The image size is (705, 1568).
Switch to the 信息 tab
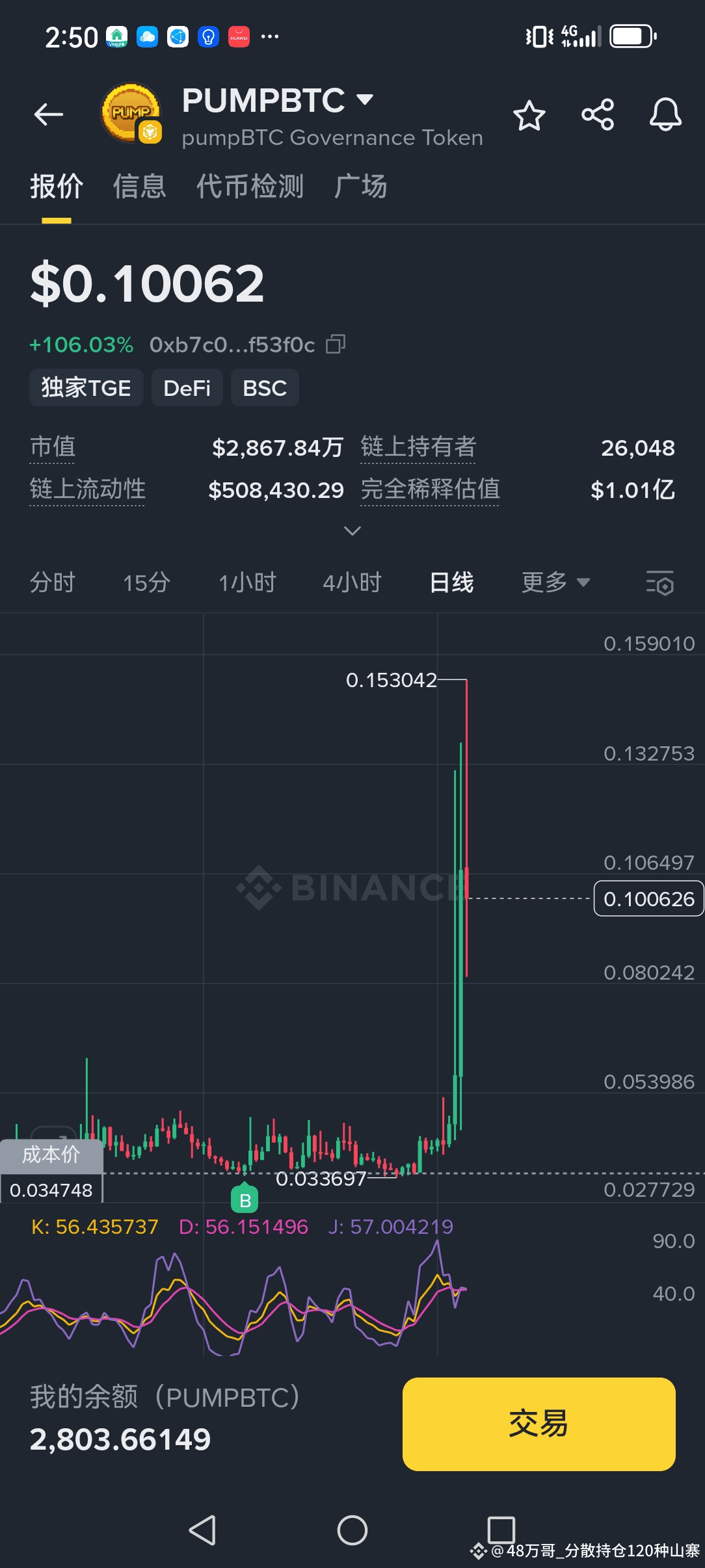[x=140, y=187]
